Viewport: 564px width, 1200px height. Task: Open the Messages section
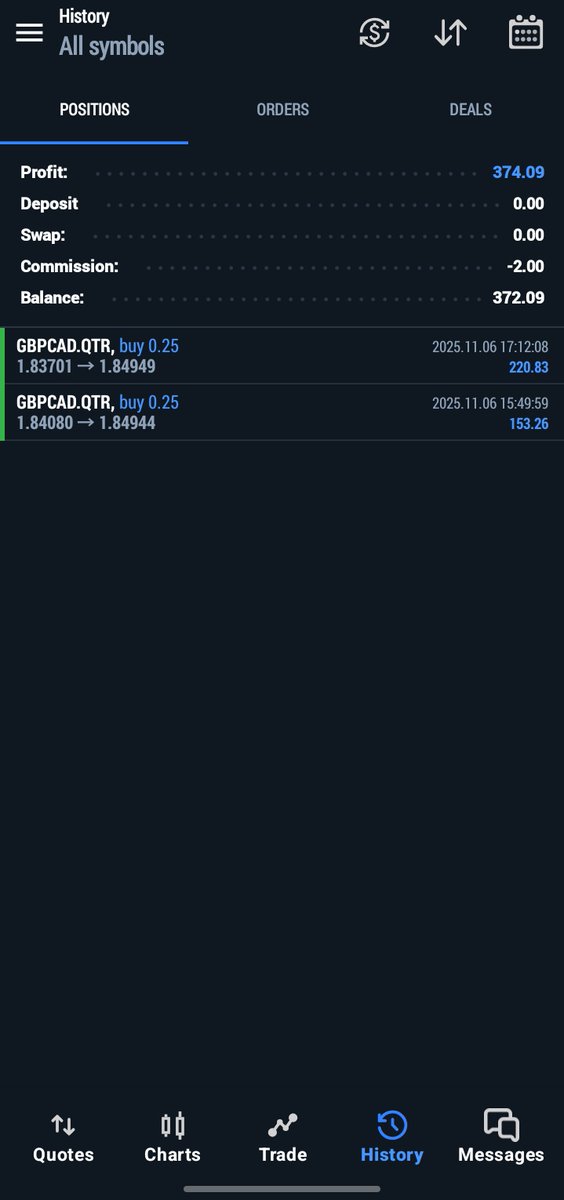point(501,1138)
